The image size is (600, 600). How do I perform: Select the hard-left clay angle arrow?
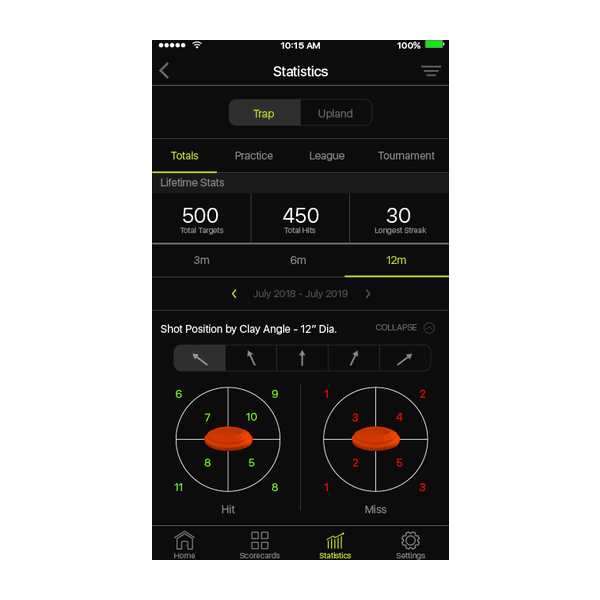200,358
